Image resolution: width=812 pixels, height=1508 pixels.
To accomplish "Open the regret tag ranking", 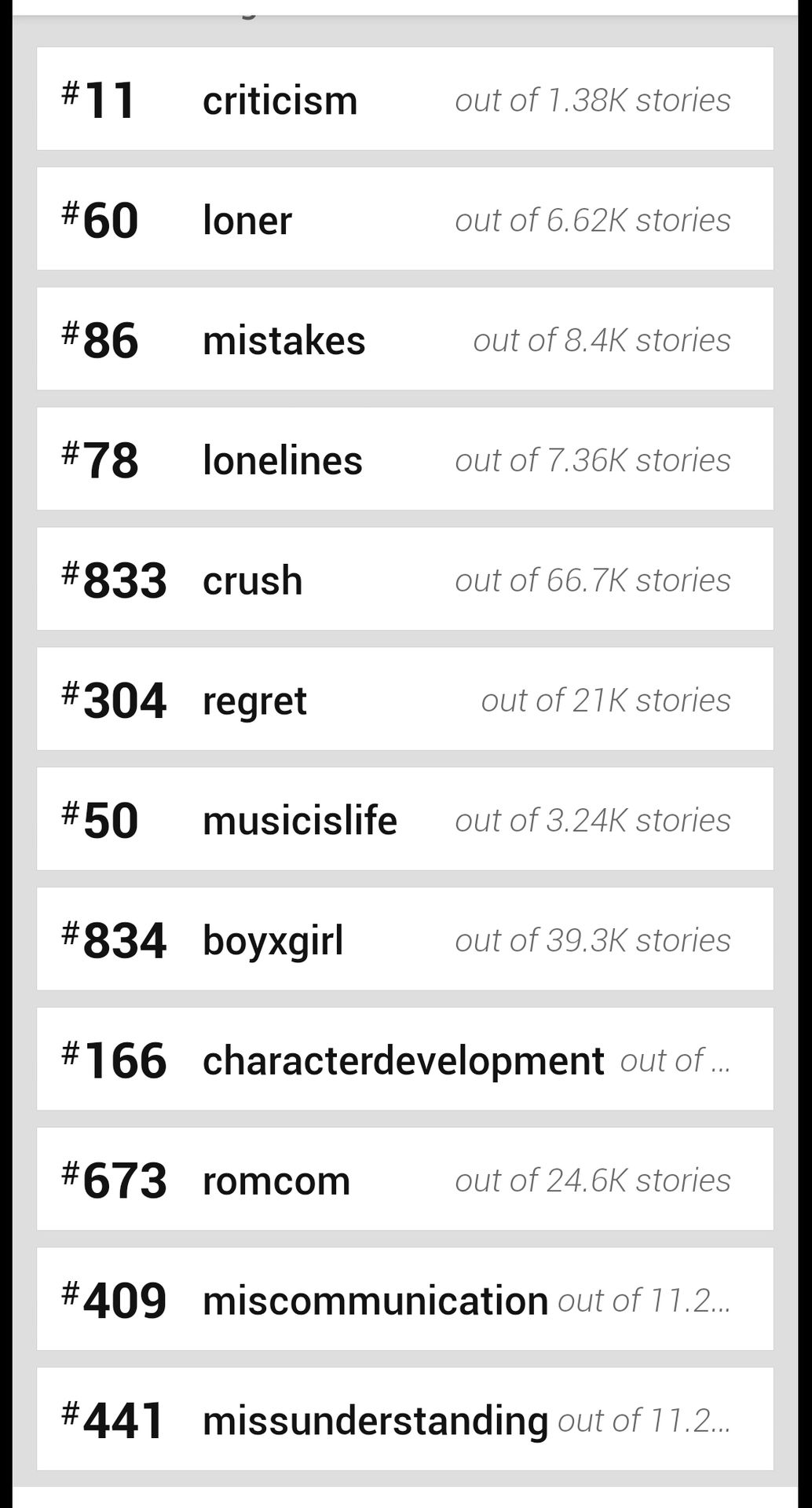I will pos(405,699).
